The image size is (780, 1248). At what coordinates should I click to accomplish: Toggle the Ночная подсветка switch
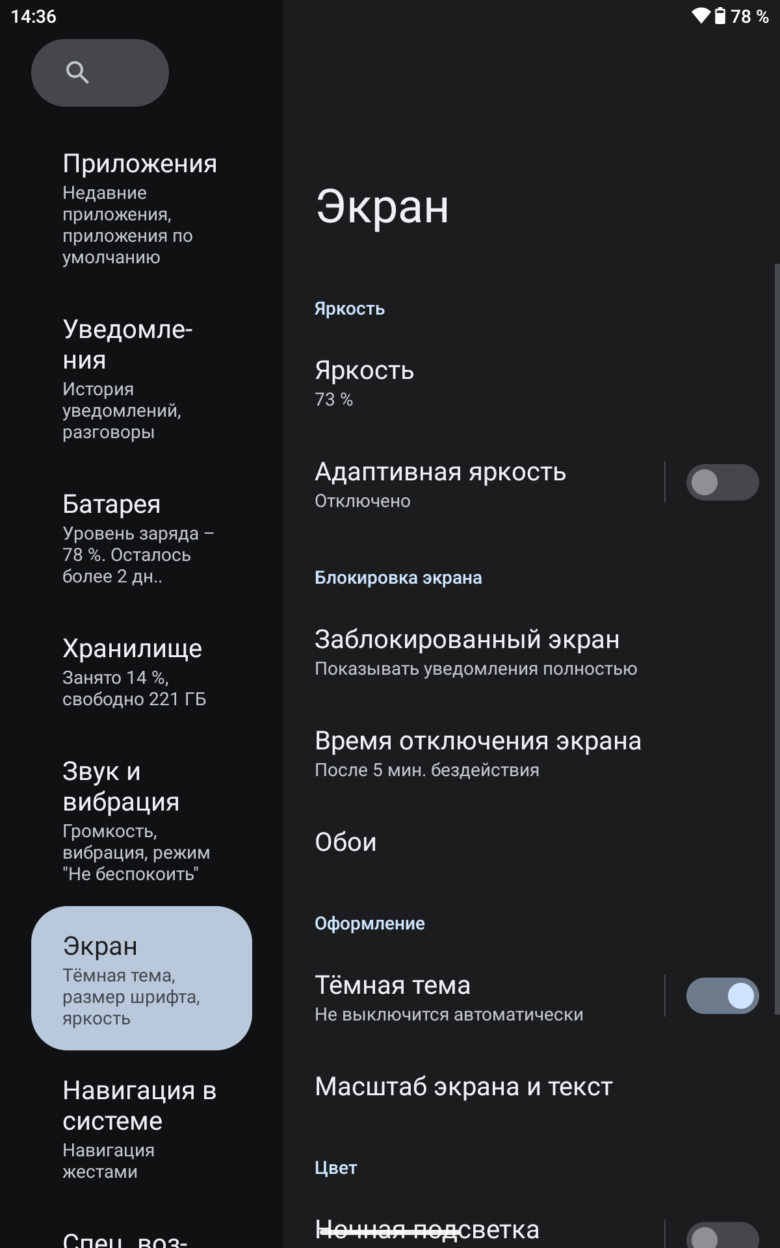[722, 1236]
